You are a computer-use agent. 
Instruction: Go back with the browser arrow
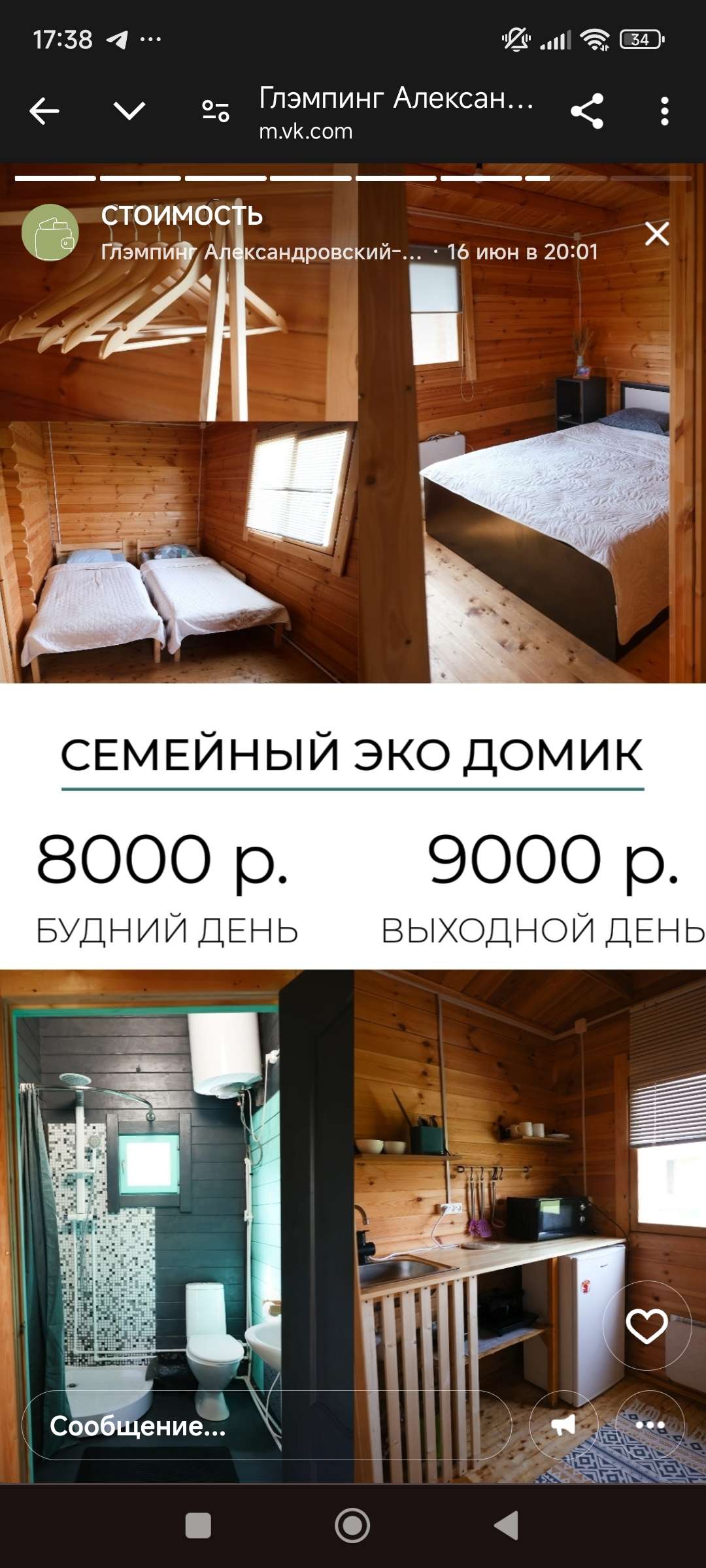coord(44,111)
